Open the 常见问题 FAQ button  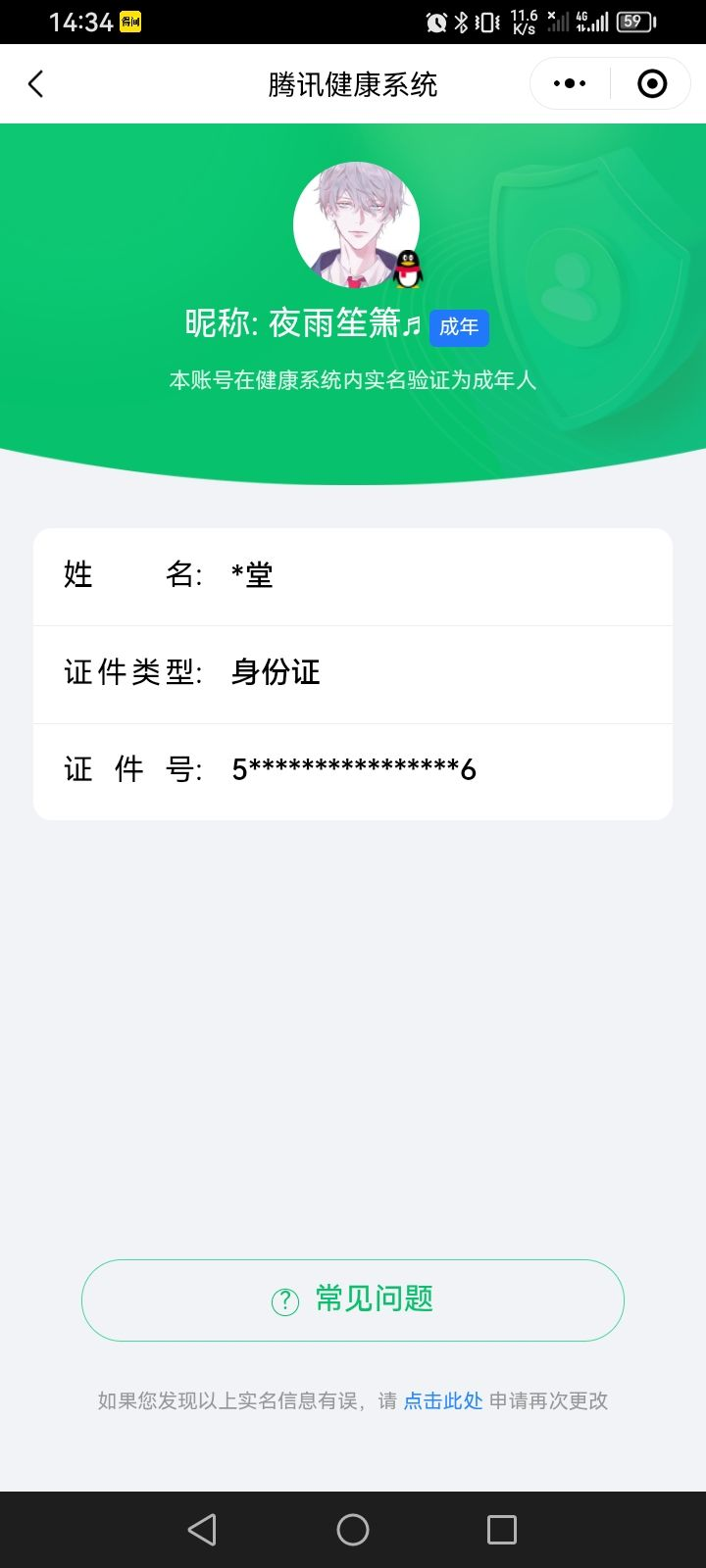pos(353,1299)
